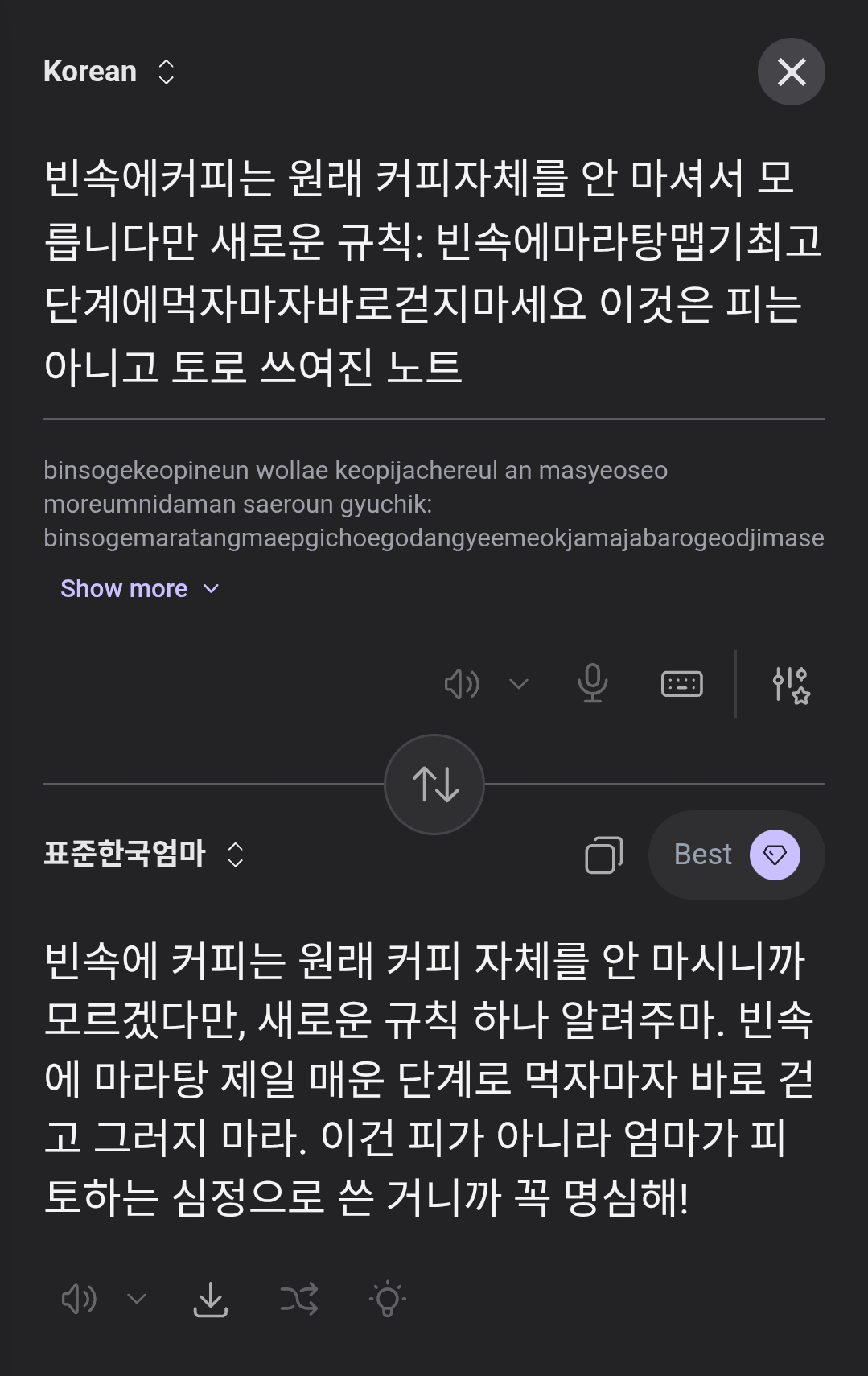This screenshot has height=1376, width=868.
Task: Download the translation result
Action: click(211, 1299)
